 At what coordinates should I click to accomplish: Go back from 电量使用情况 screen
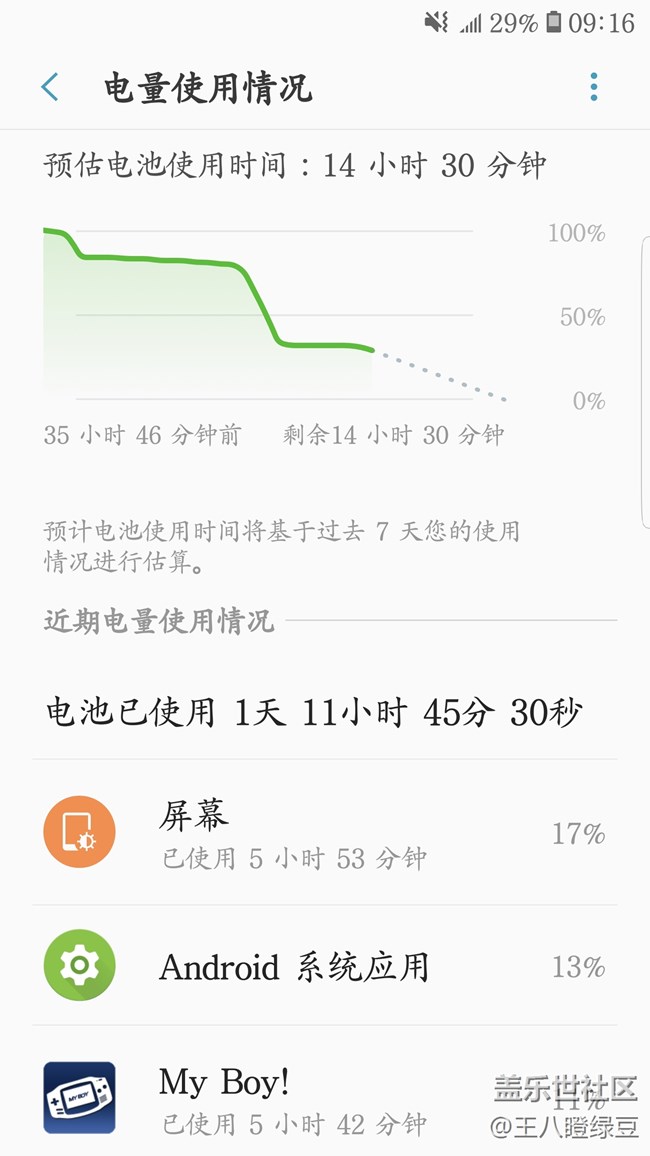50,88
